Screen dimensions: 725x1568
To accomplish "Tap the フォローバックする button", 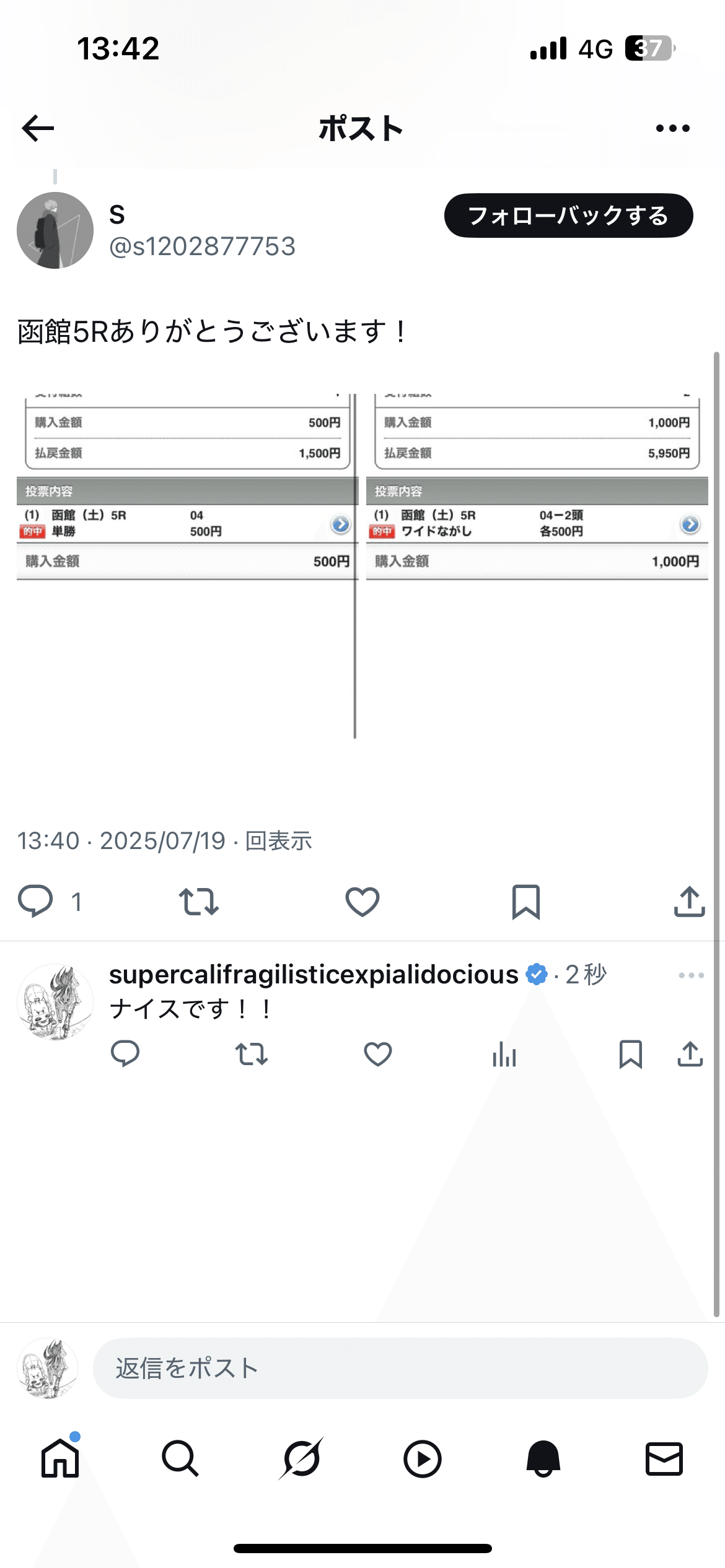I will (568, 216).
